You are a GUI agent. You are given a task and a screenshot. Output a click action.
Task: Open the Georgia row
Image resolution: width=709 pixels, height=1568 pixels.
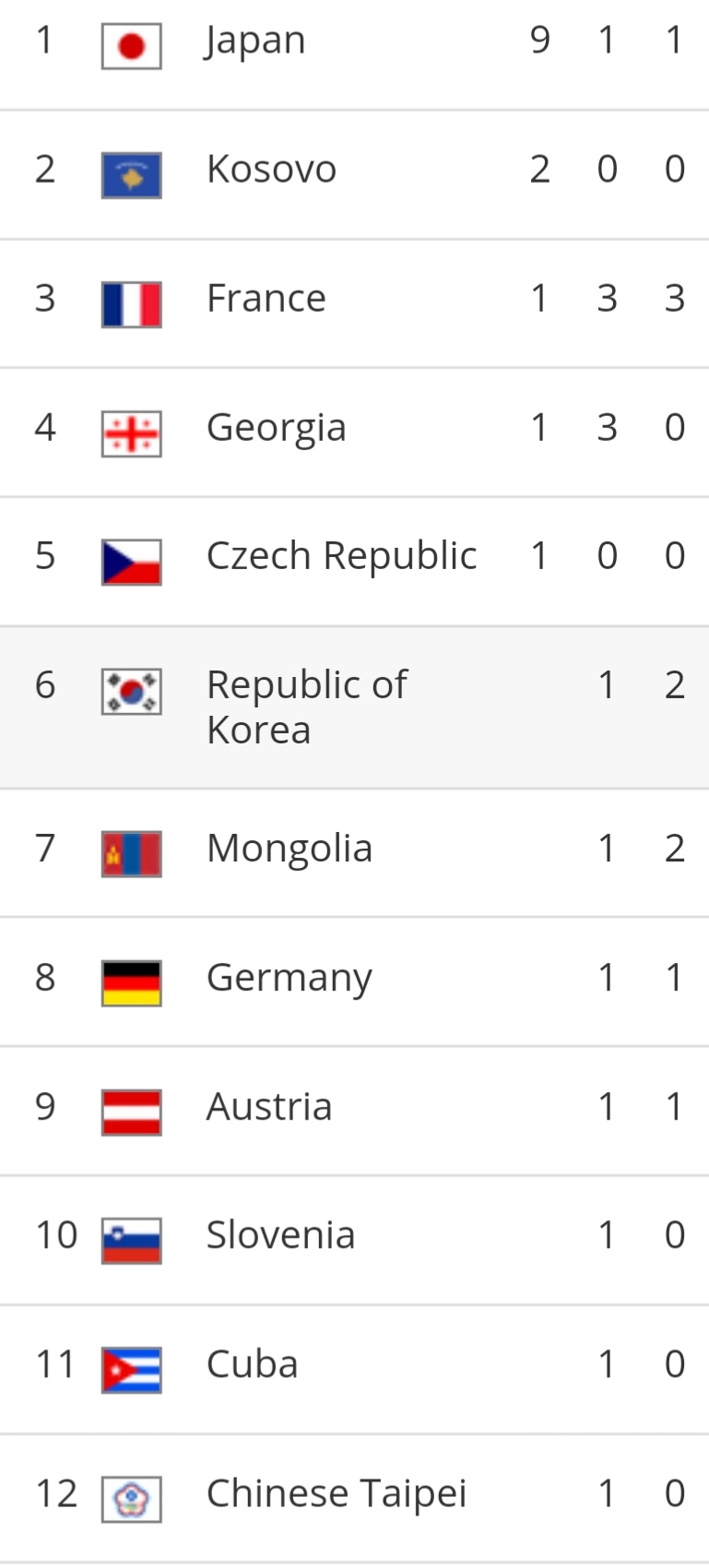coord(276,428)
